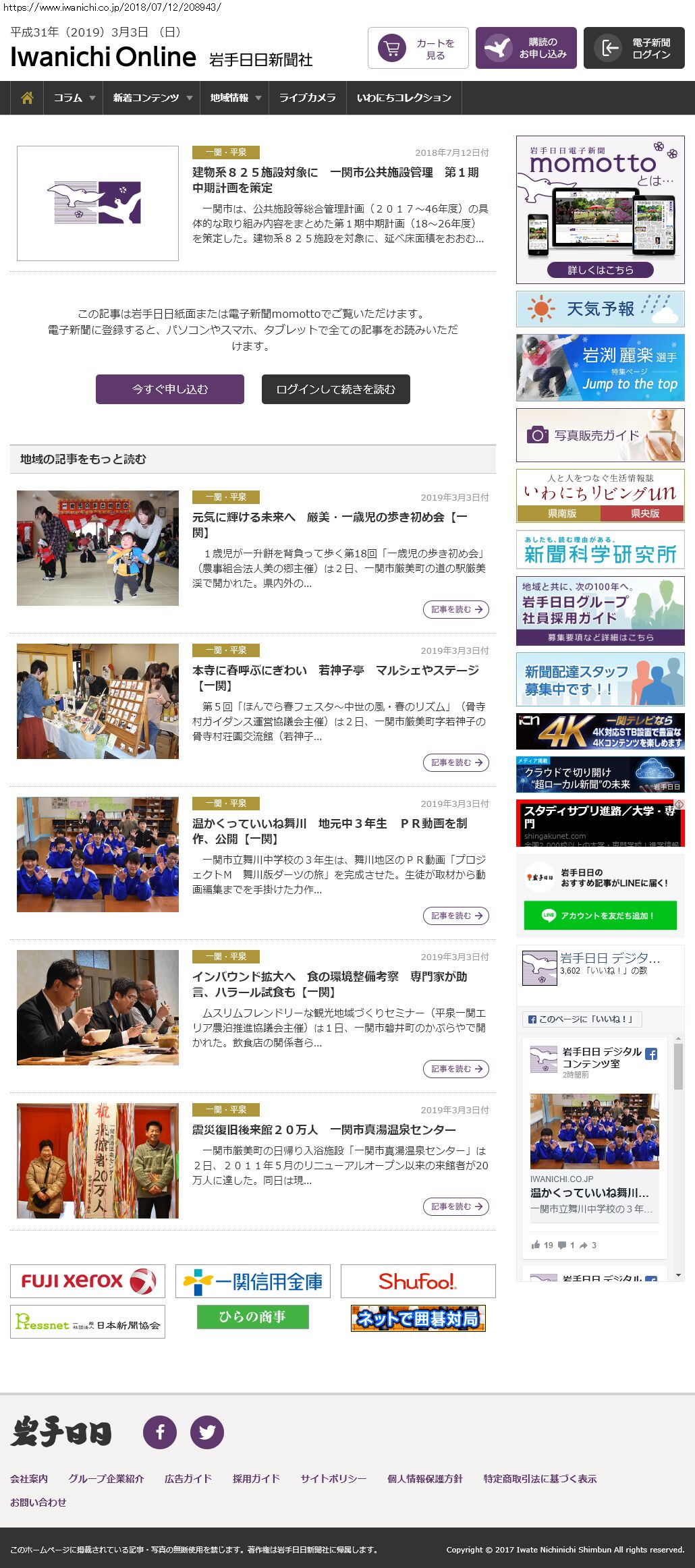Read the 一歳児の歩き初め会 article via 記事を読む
The height and width of the screenshot is (1568, 695).
(x=456, y=609)
